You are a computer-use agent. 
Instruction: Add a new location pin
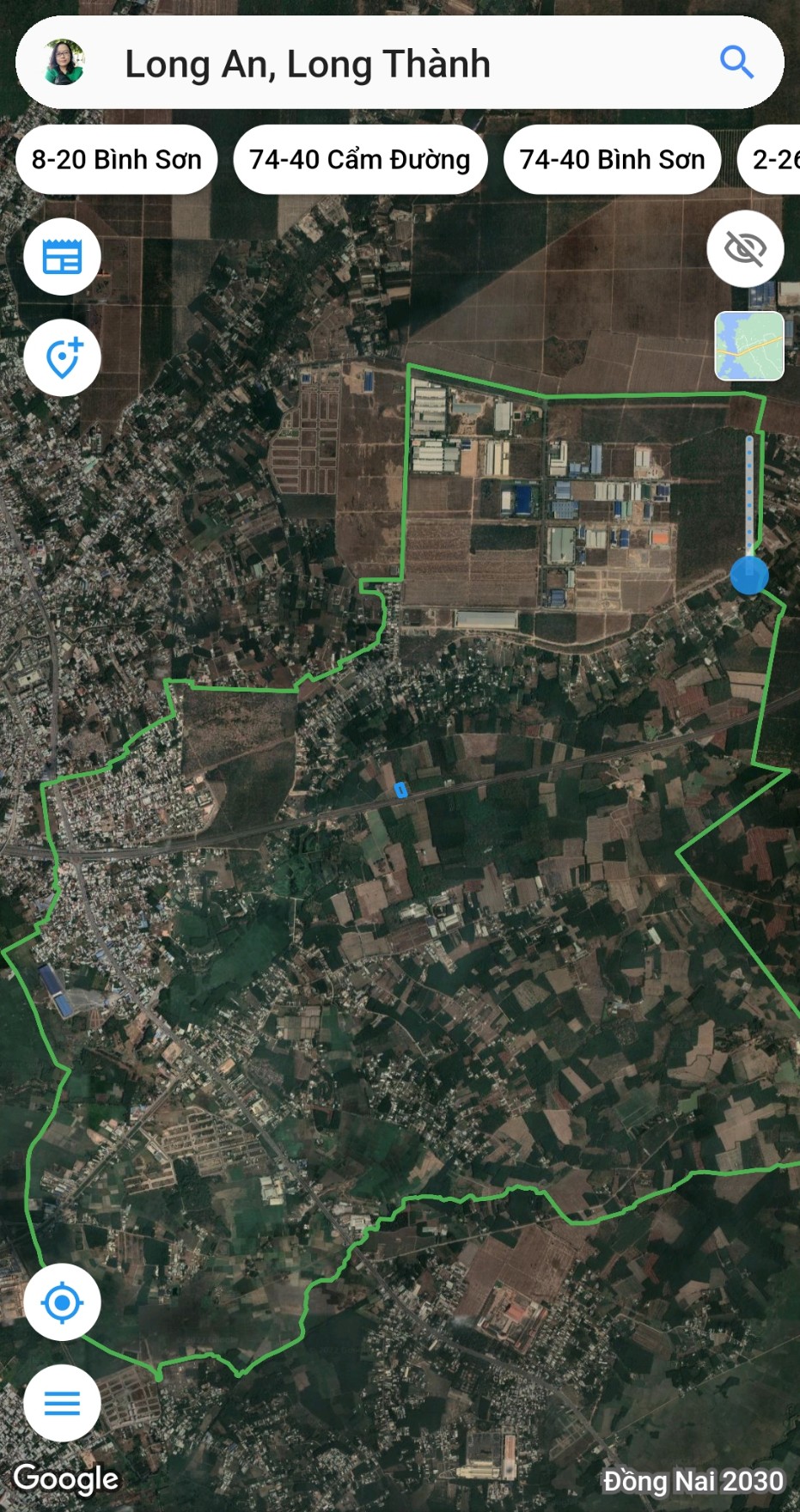pyautogui.click(x=62, y=358)
